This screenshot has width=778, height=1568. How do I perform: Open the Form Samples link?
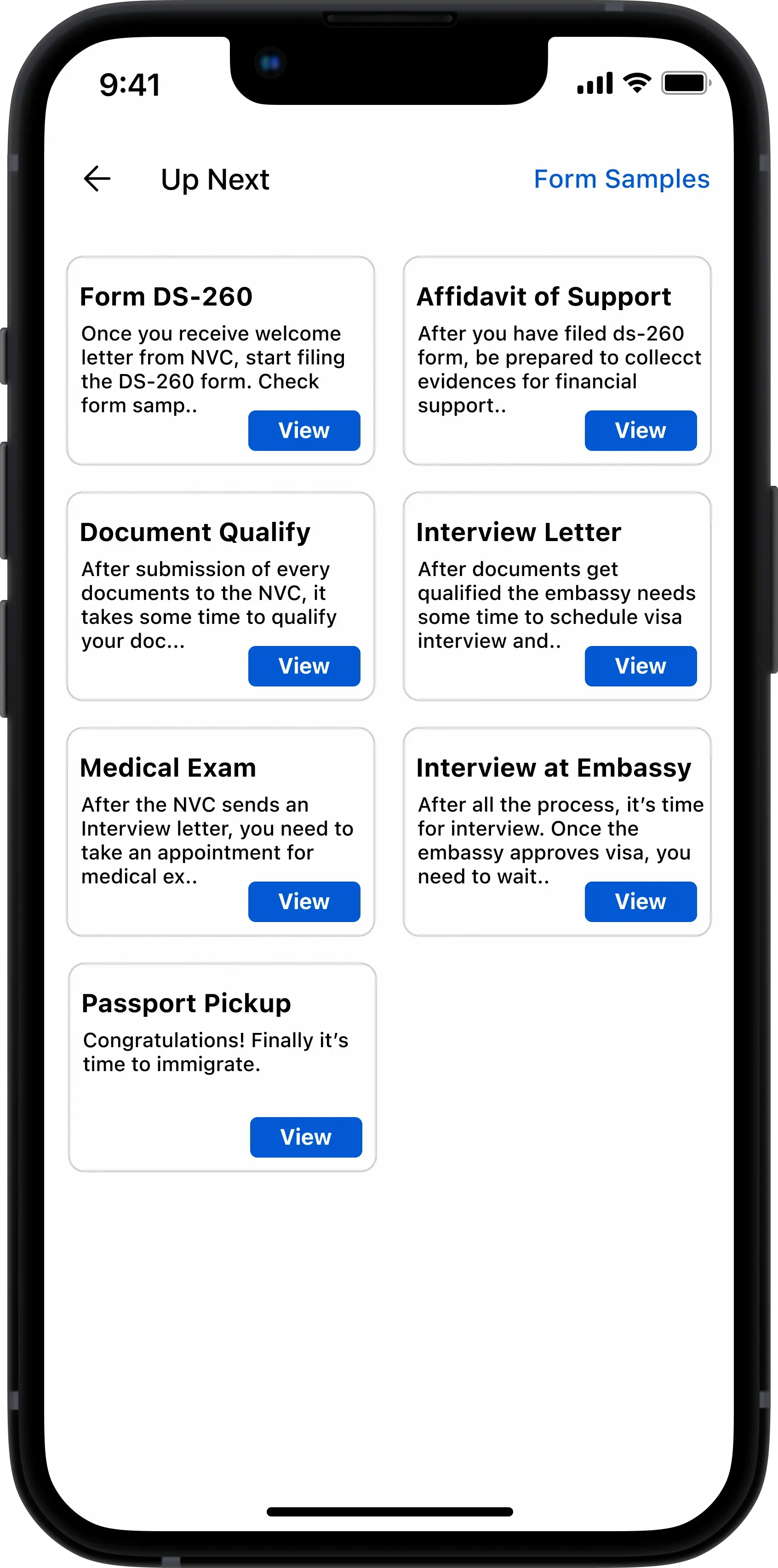621,179
